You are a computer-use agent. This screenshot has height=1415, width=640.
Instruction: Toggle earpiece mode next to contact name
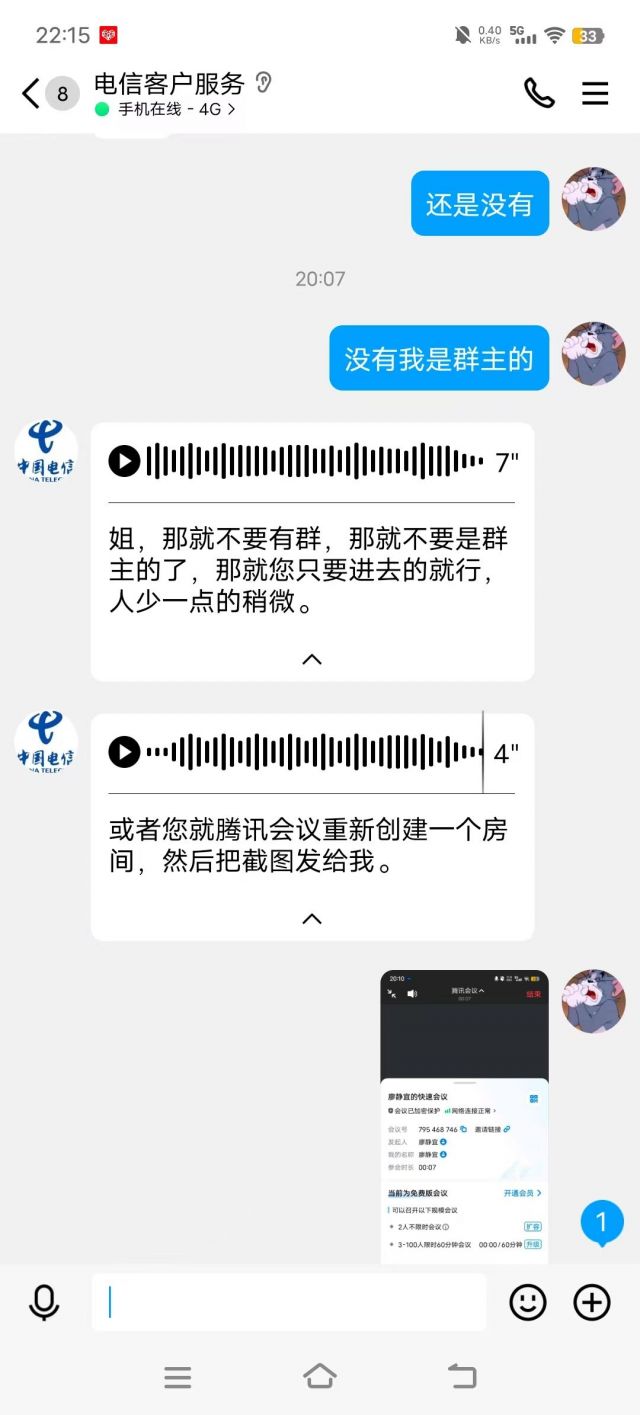pyautogui.click(x=264, y=82)
